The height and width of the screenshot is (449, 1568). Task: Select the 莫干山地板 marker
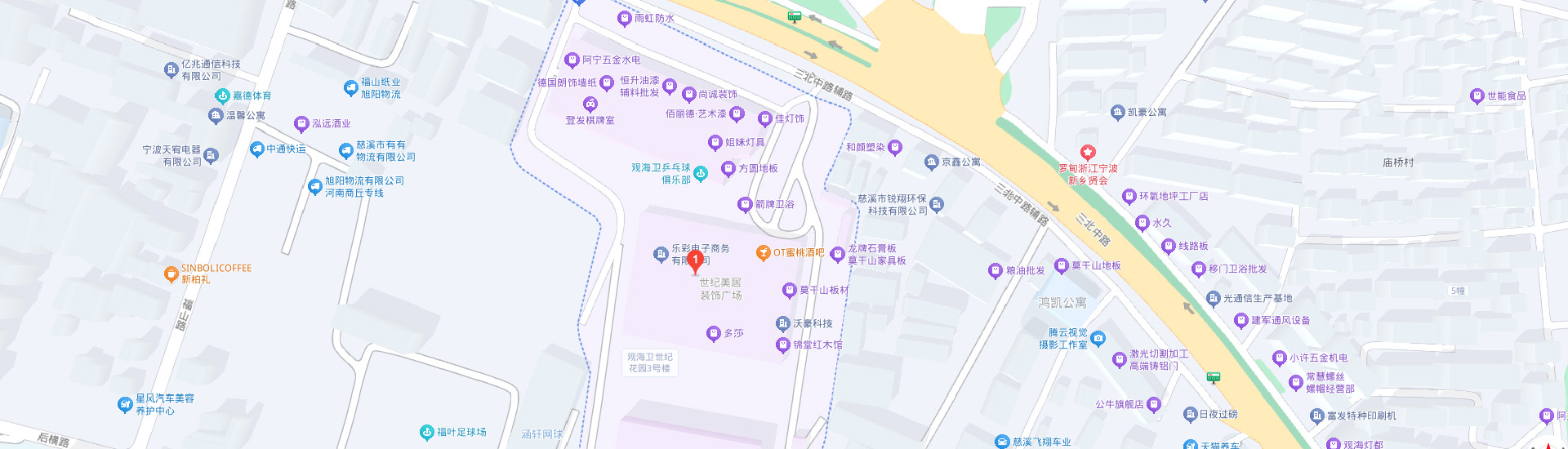point(1062,266)
